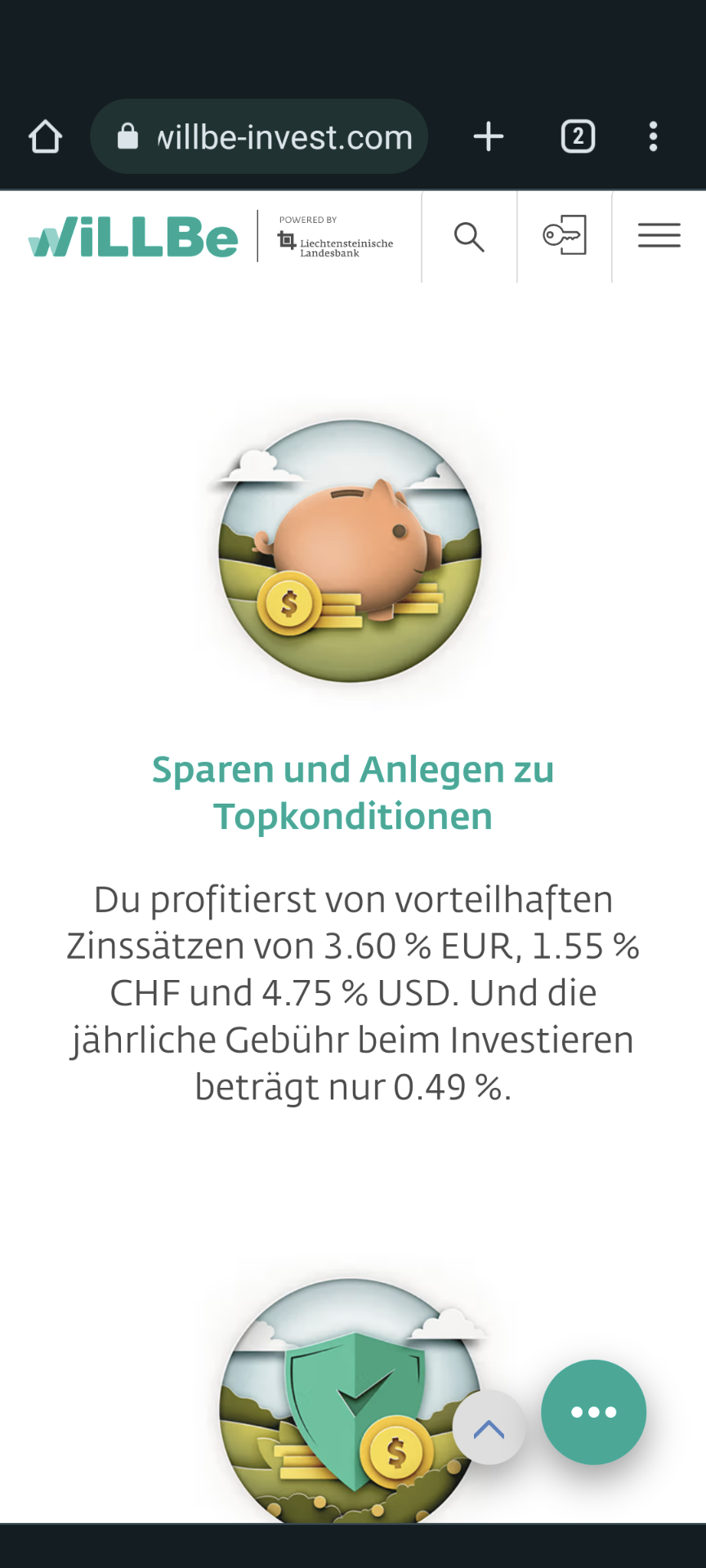Screen dimensions: 706x1568
Task: Open a new browser tab
Action: [x=489, y=136]
